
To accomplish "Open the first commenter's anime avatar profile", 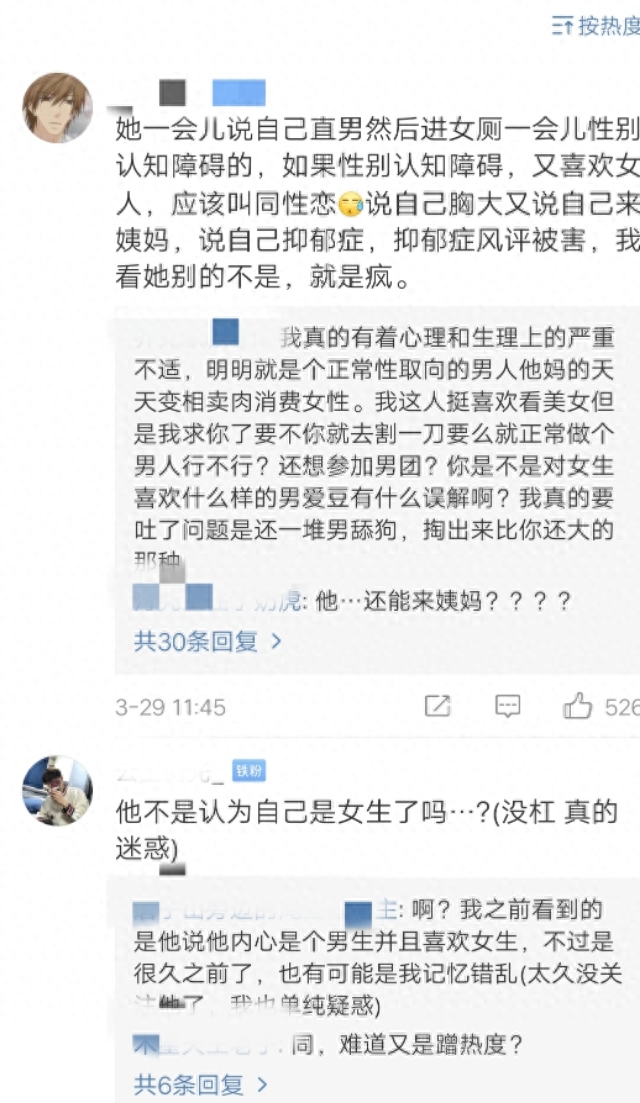I will pyautogui.click(x=57, y=108).
